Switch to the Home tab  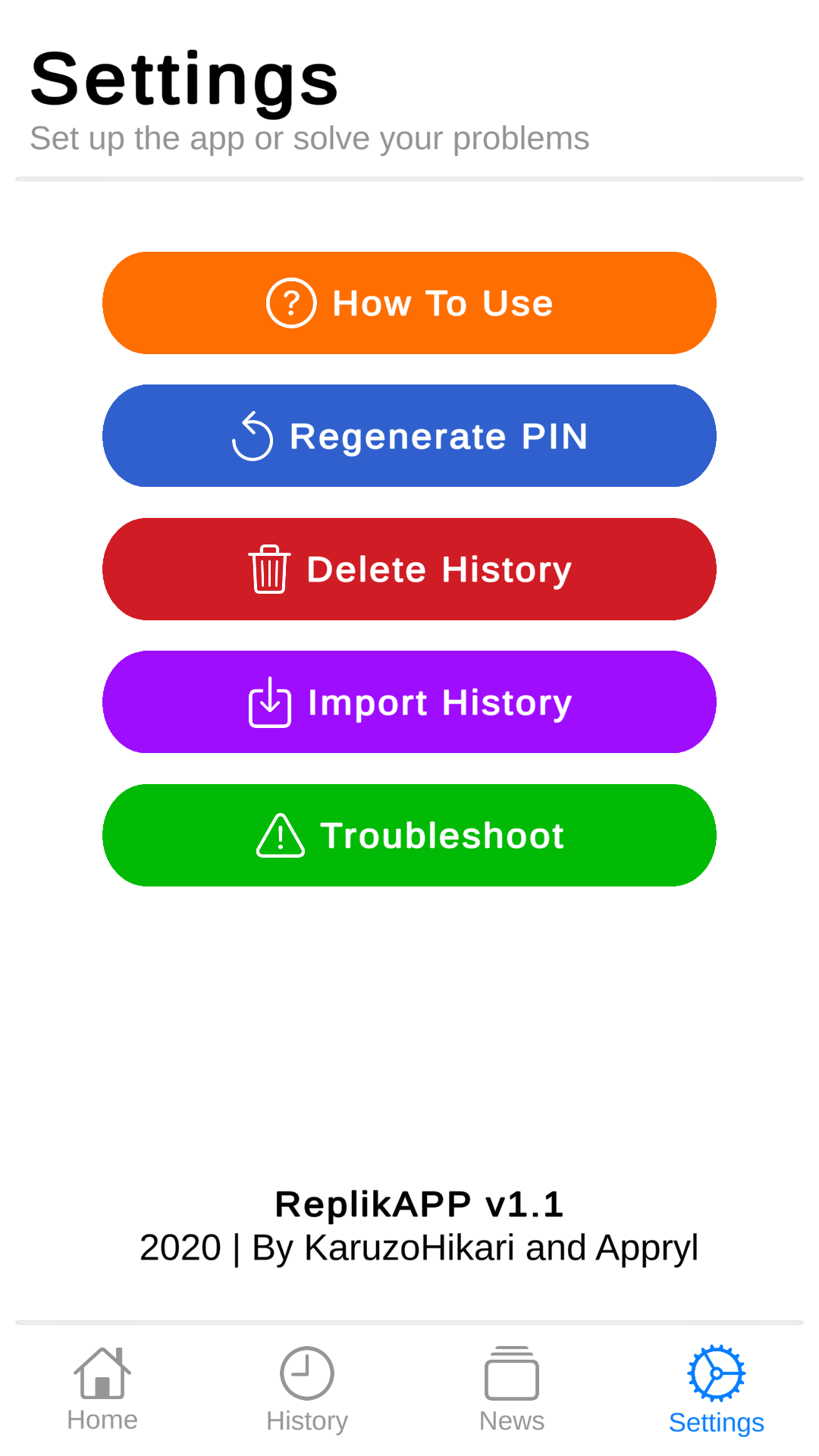pos(102,1389)
